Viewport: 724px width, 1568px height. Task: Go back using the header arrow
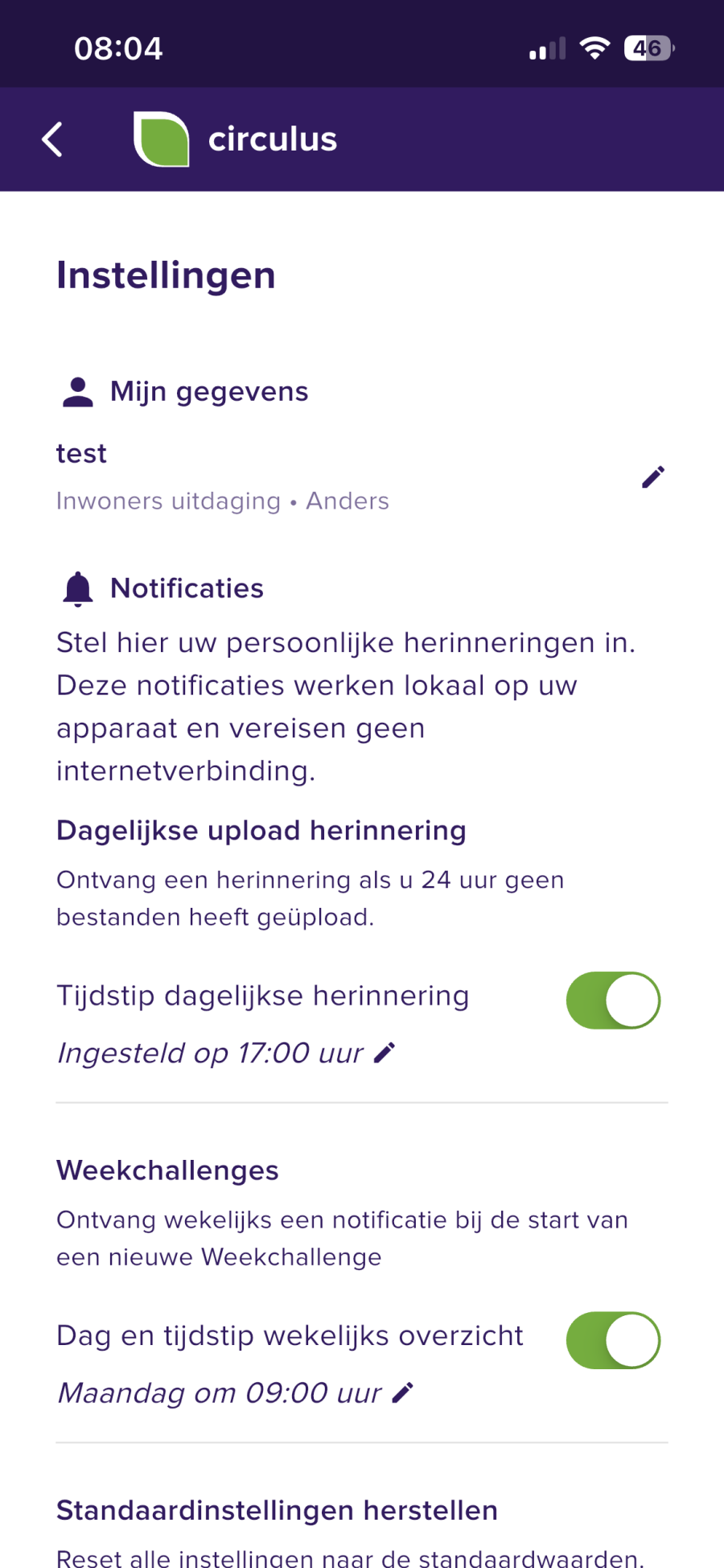pos(53,139)
